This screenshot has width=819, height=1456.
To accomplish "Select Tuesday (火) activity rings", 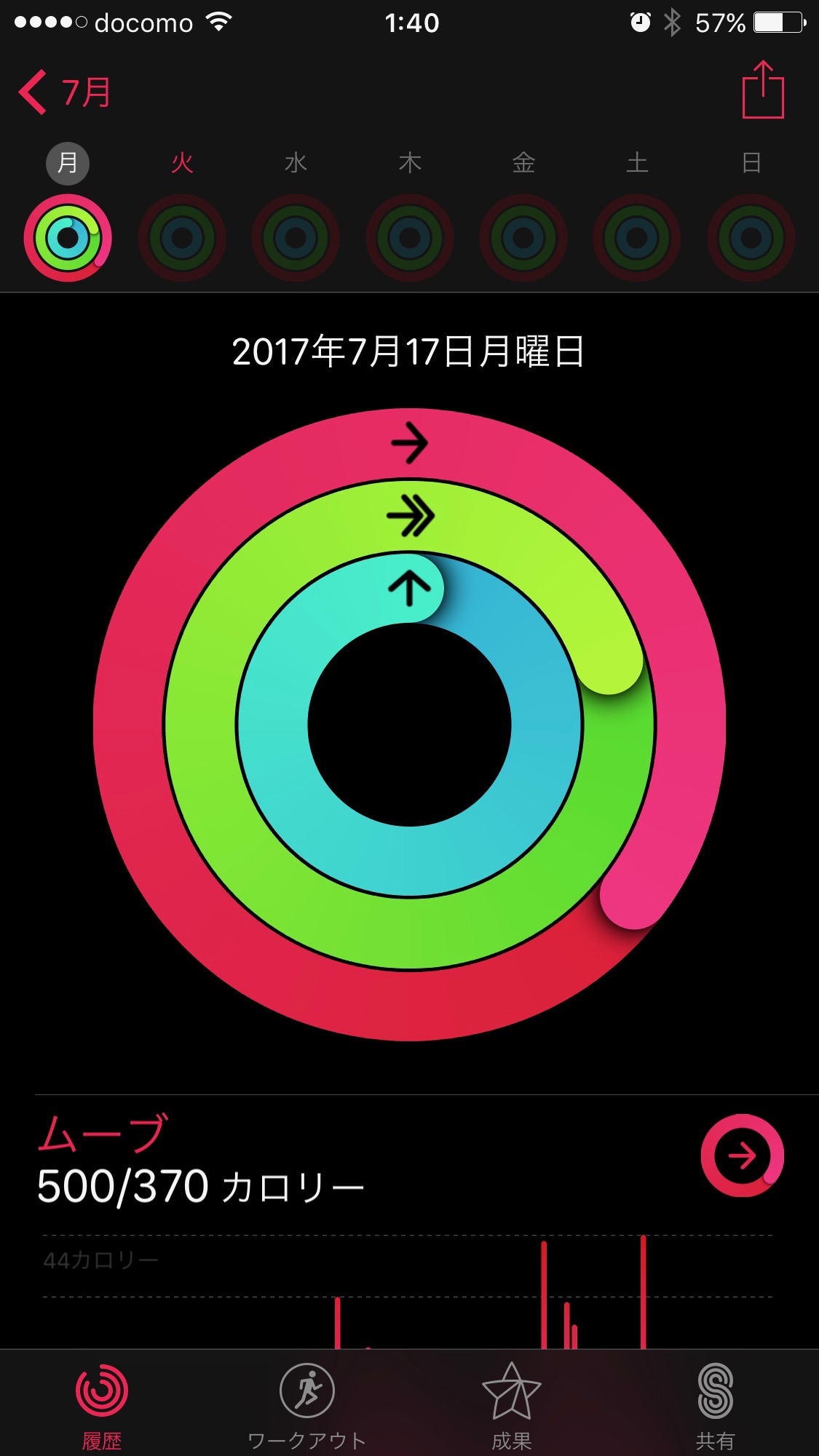I will coord(182,237).
